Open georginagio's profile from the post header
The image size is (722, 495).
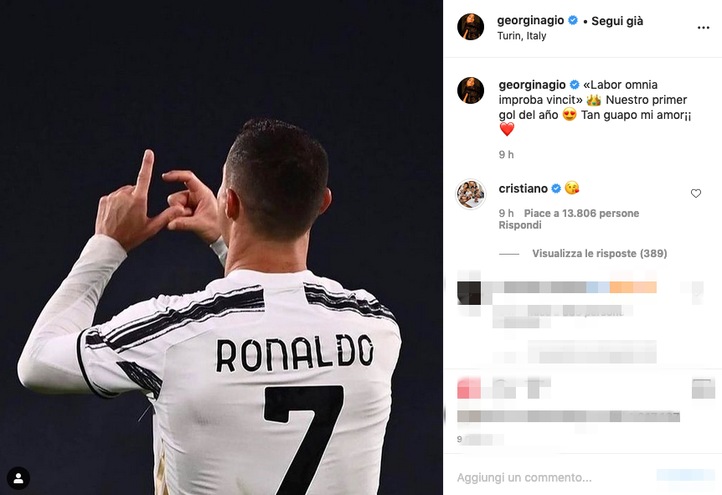[531, 20]
